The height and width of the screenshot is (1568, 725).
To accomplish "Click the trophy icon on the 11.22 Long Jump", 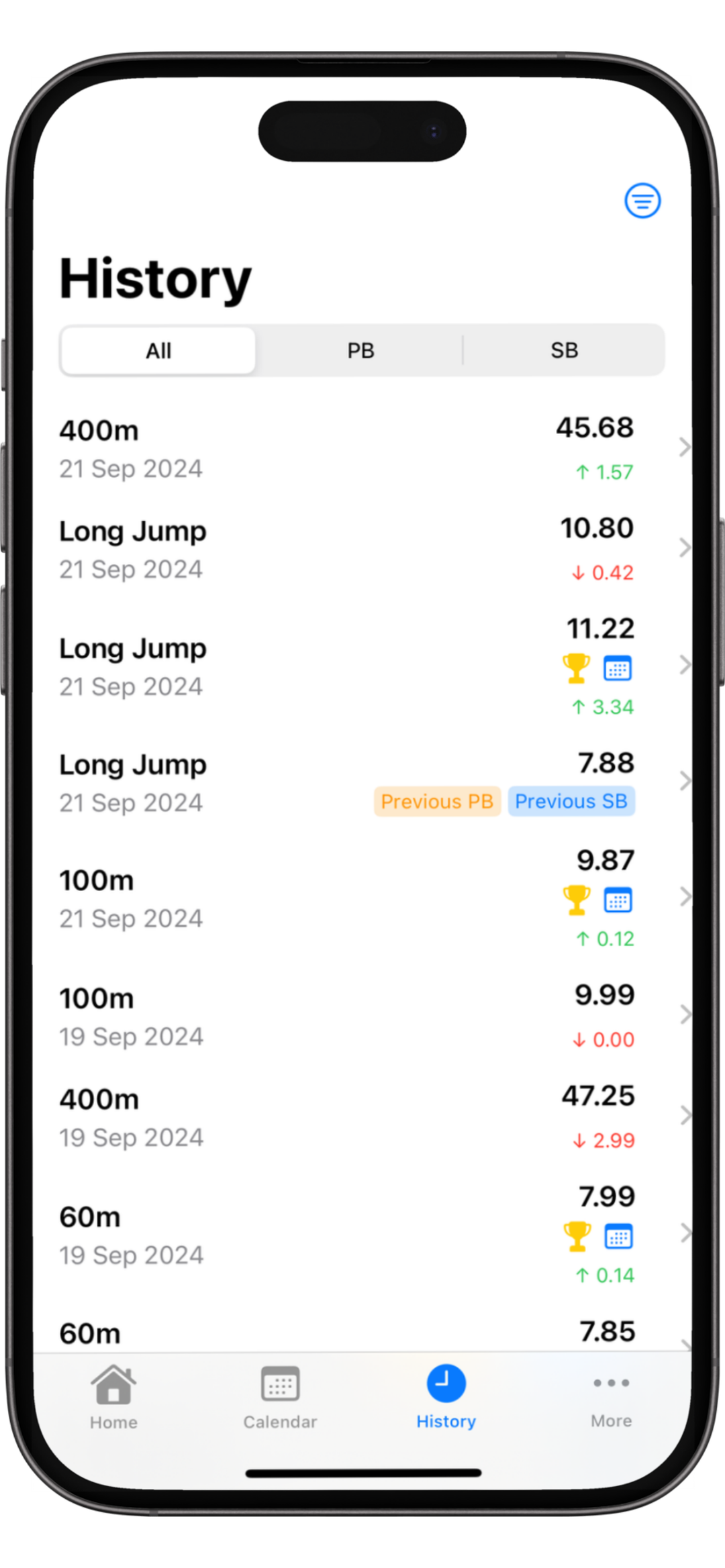I will point(576,668).
